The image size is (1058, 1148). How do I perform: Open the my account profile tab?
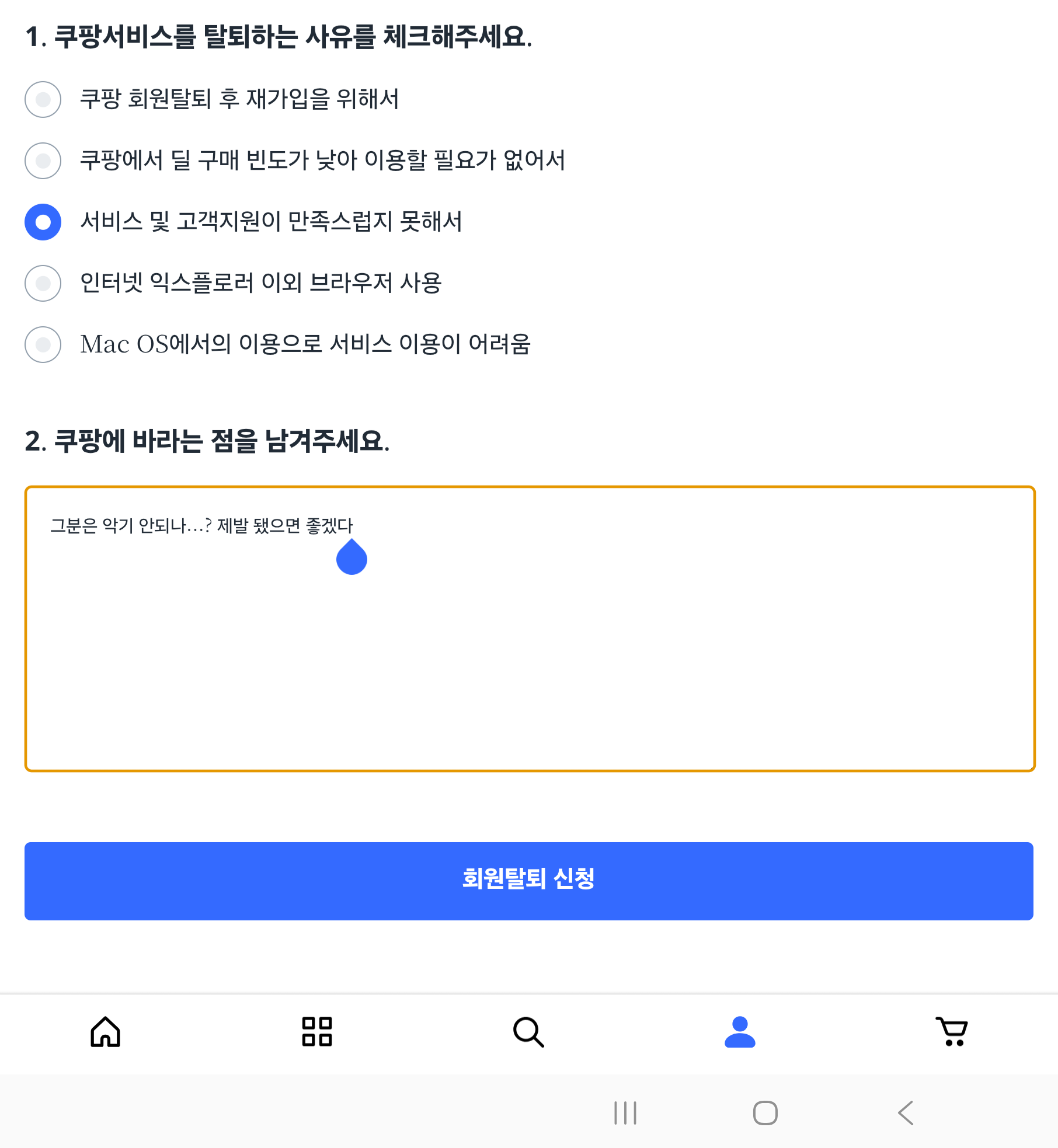pyautogui.click(x=740, y=1032)
